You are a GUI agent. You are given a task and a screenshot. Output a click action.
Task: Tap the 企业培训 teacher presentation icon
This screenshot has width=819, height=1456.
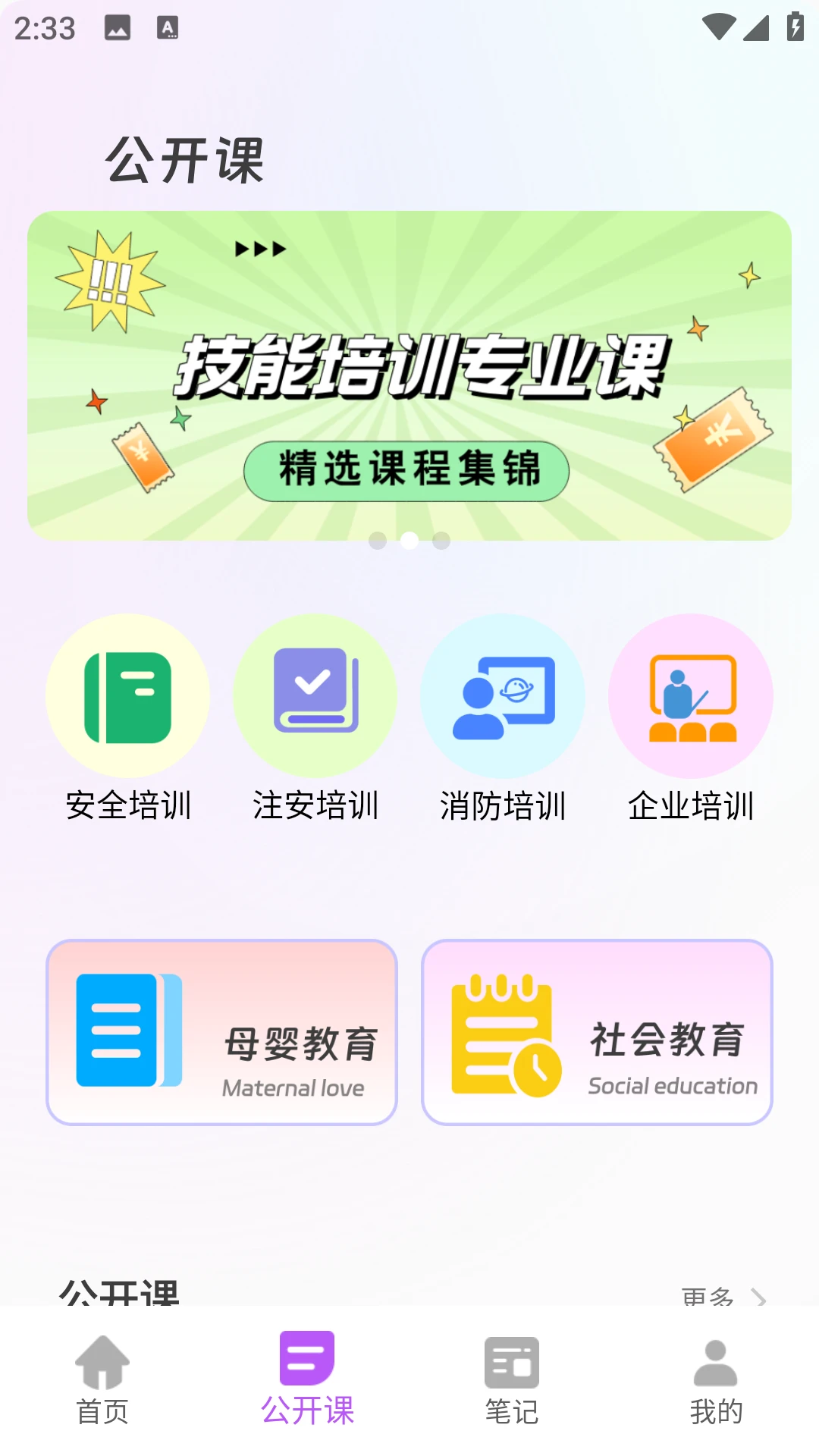[x=691, y=695]
